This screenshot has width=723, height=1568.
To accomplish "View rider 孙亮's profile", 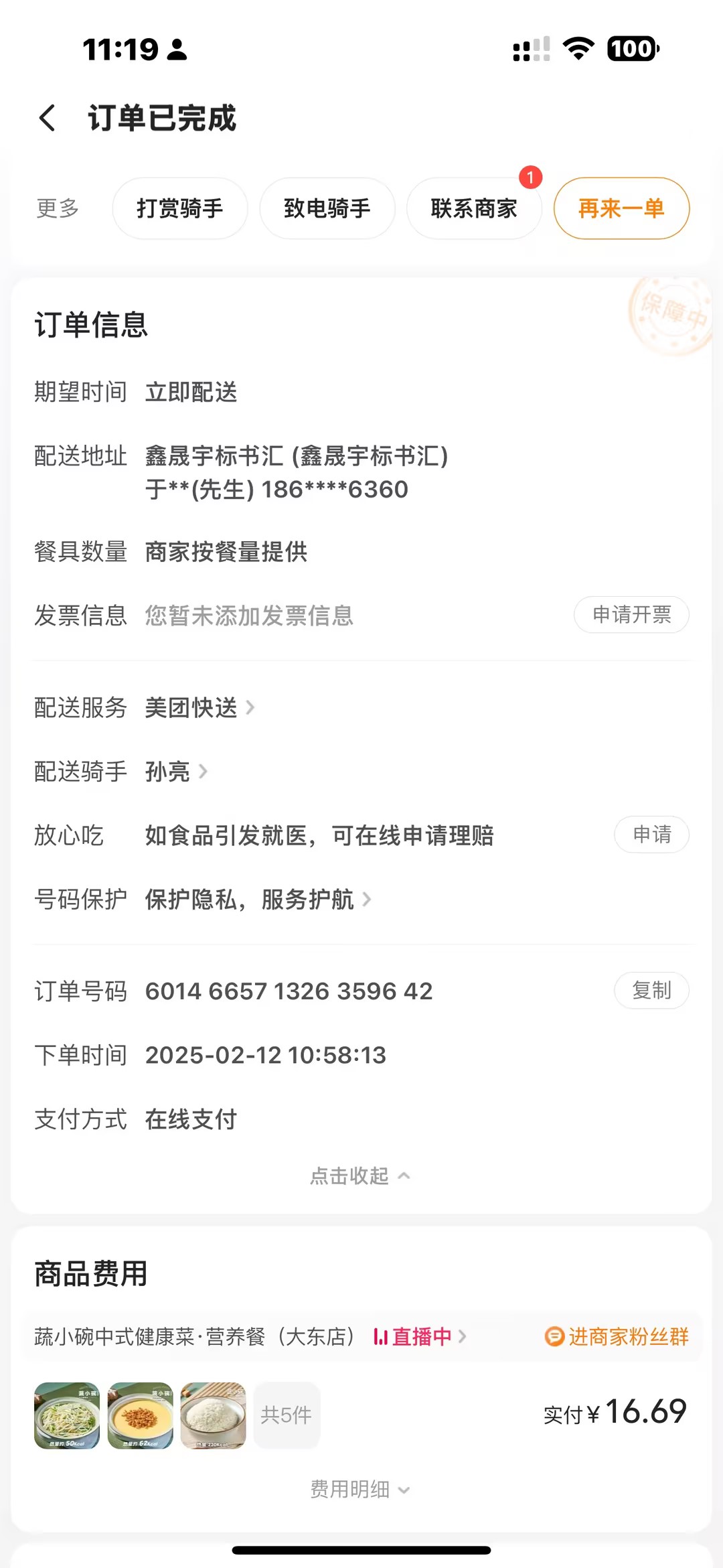I will [175, 772].
